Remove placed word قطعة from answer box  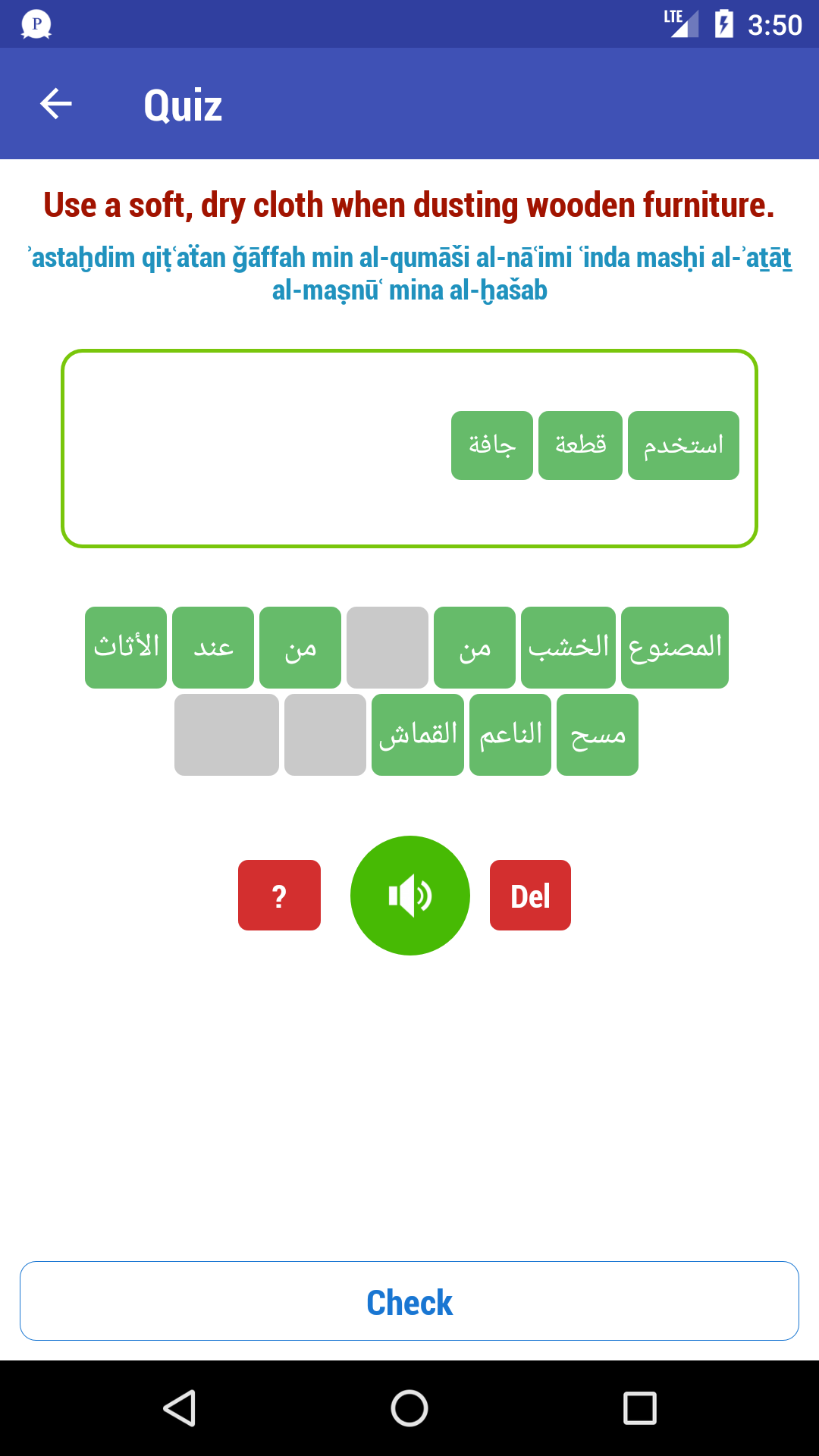pyautogui.click(x=580, y=446)
